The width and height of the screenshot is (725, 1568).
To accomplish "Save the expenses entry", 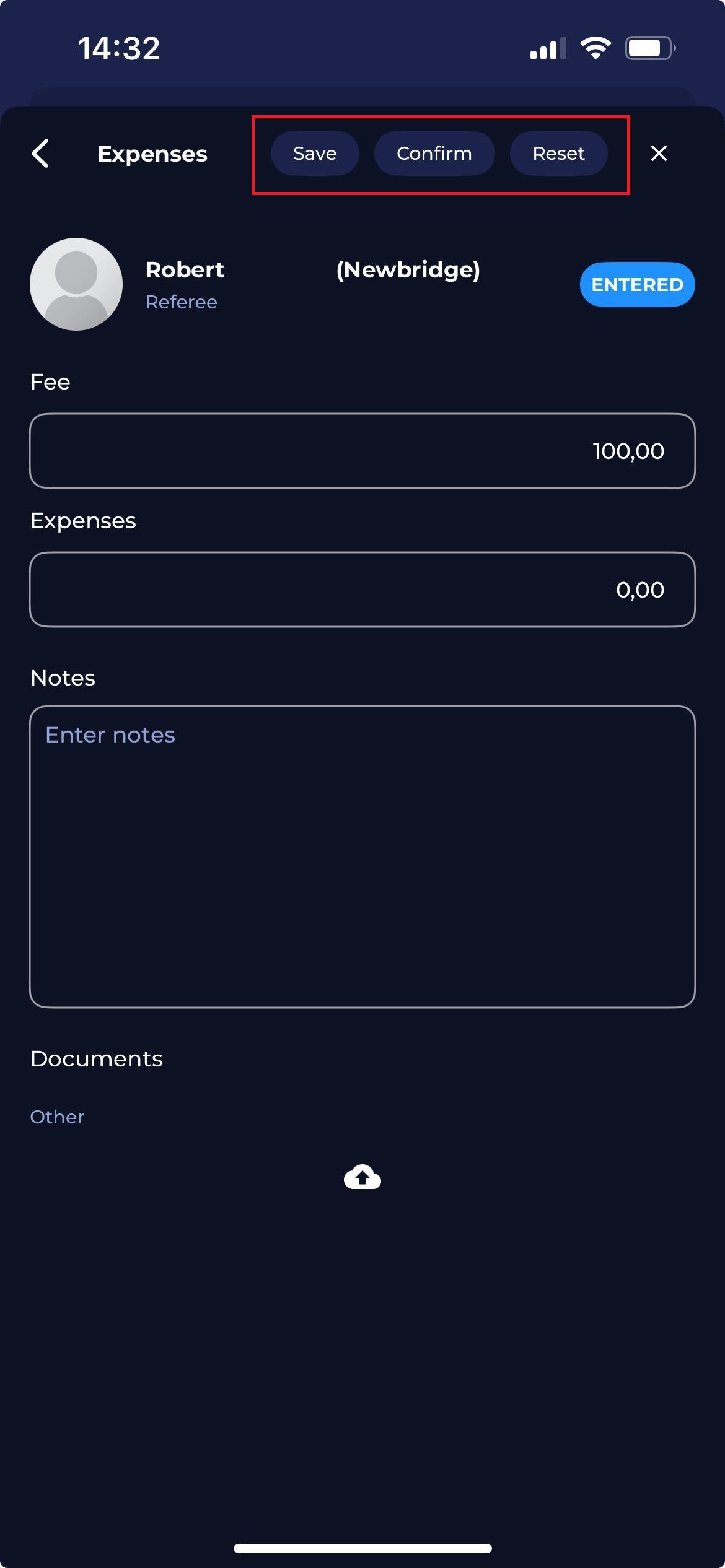I will tap(315, 154).
